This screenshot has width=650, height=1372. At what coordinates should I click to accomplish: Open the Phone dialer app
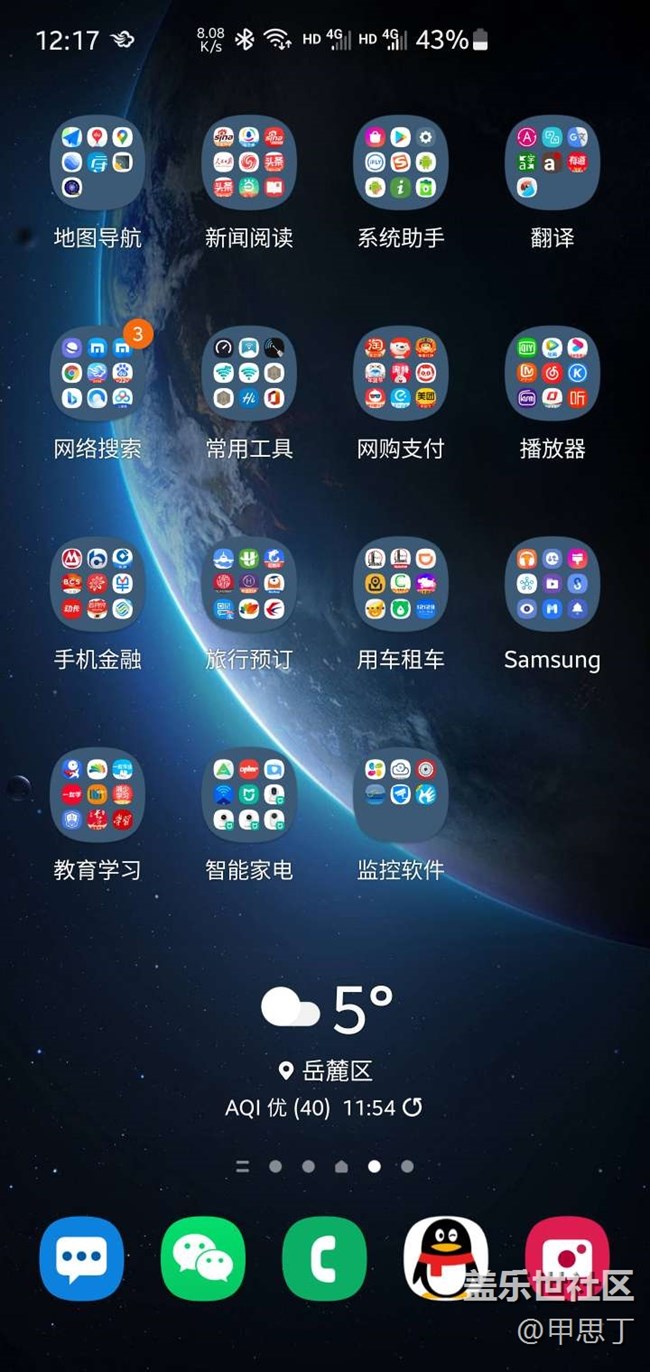pos(324,1258)
